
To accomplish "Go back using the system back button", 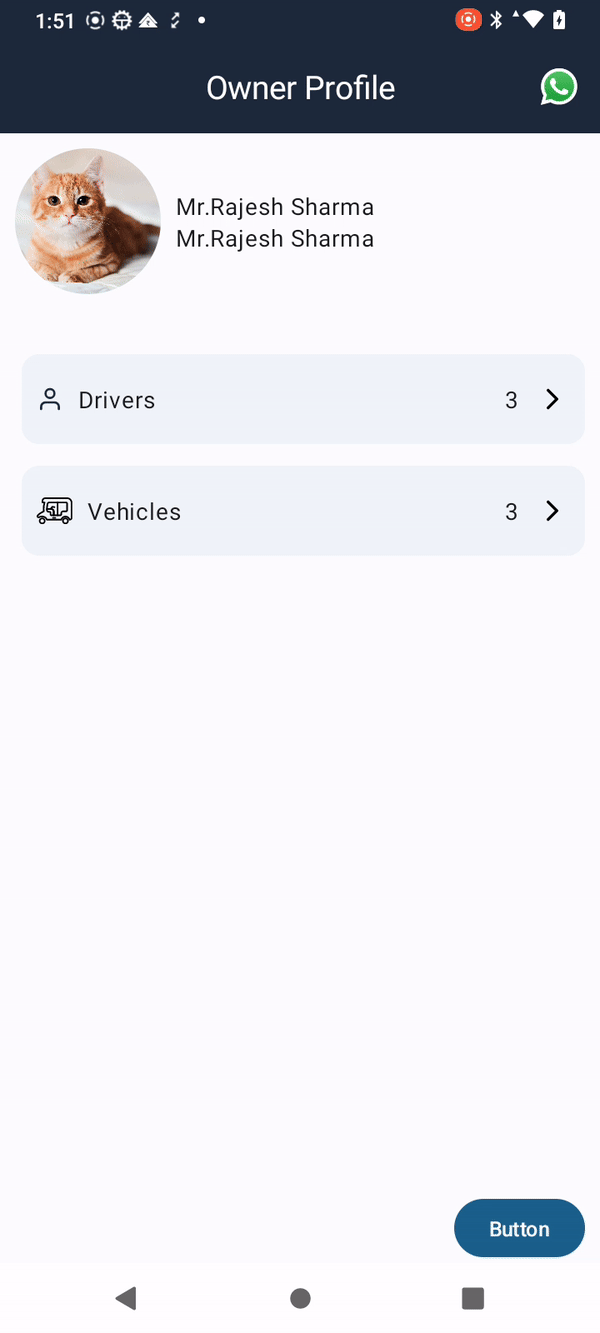I will [126, 1298].
